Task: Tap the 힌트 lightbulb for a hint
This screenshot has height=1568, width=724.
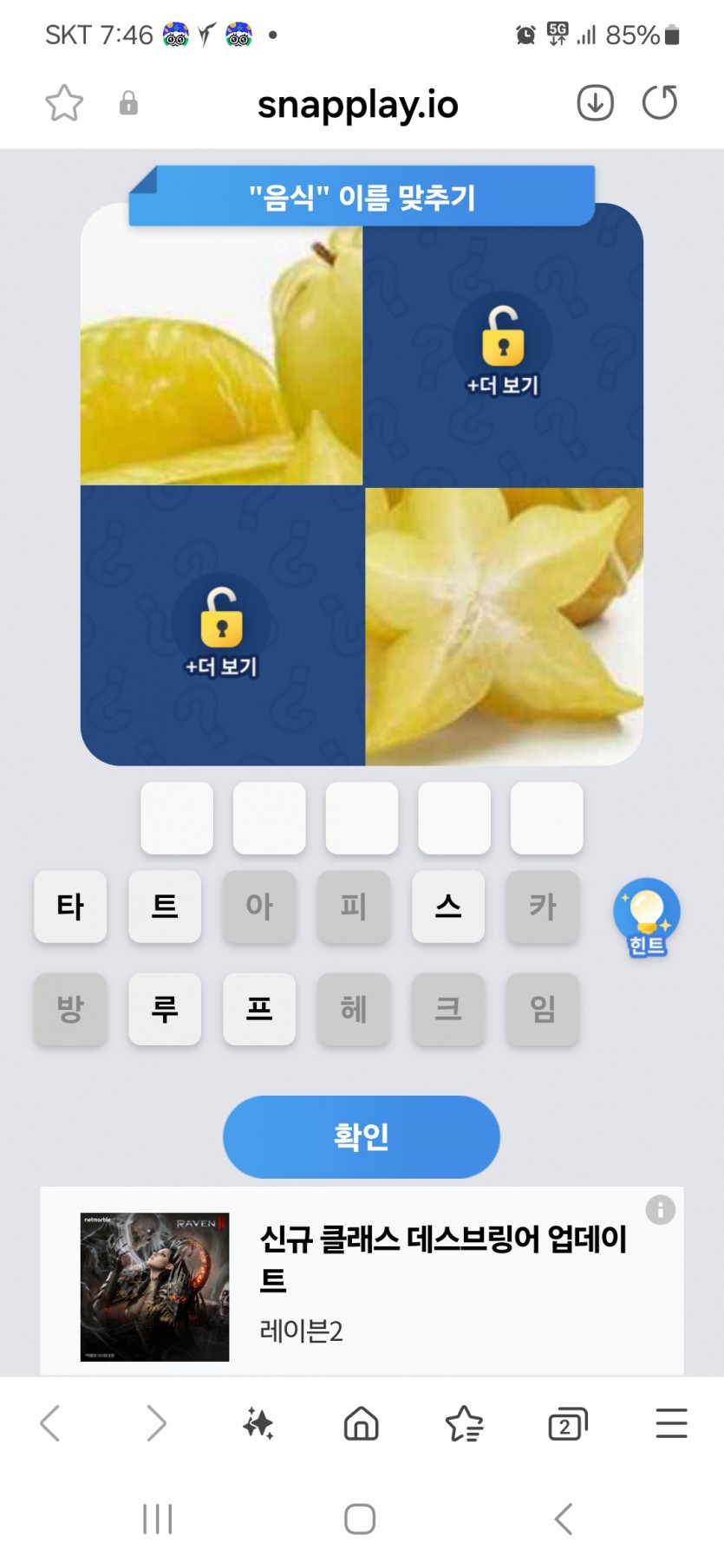Action: coord(647,918)
